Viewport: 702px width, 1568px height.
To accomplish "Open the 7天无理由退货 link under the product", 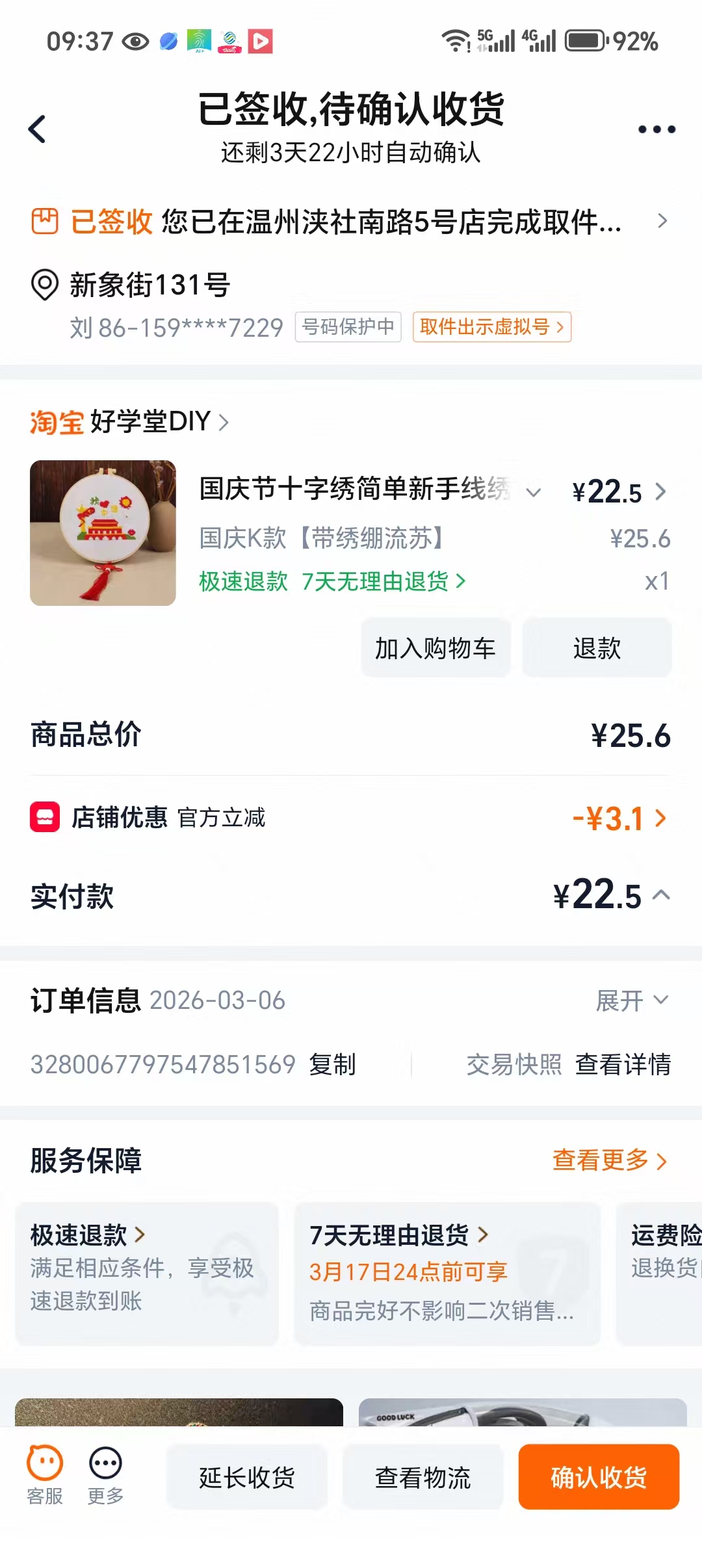I will click(x=383, y=581).
